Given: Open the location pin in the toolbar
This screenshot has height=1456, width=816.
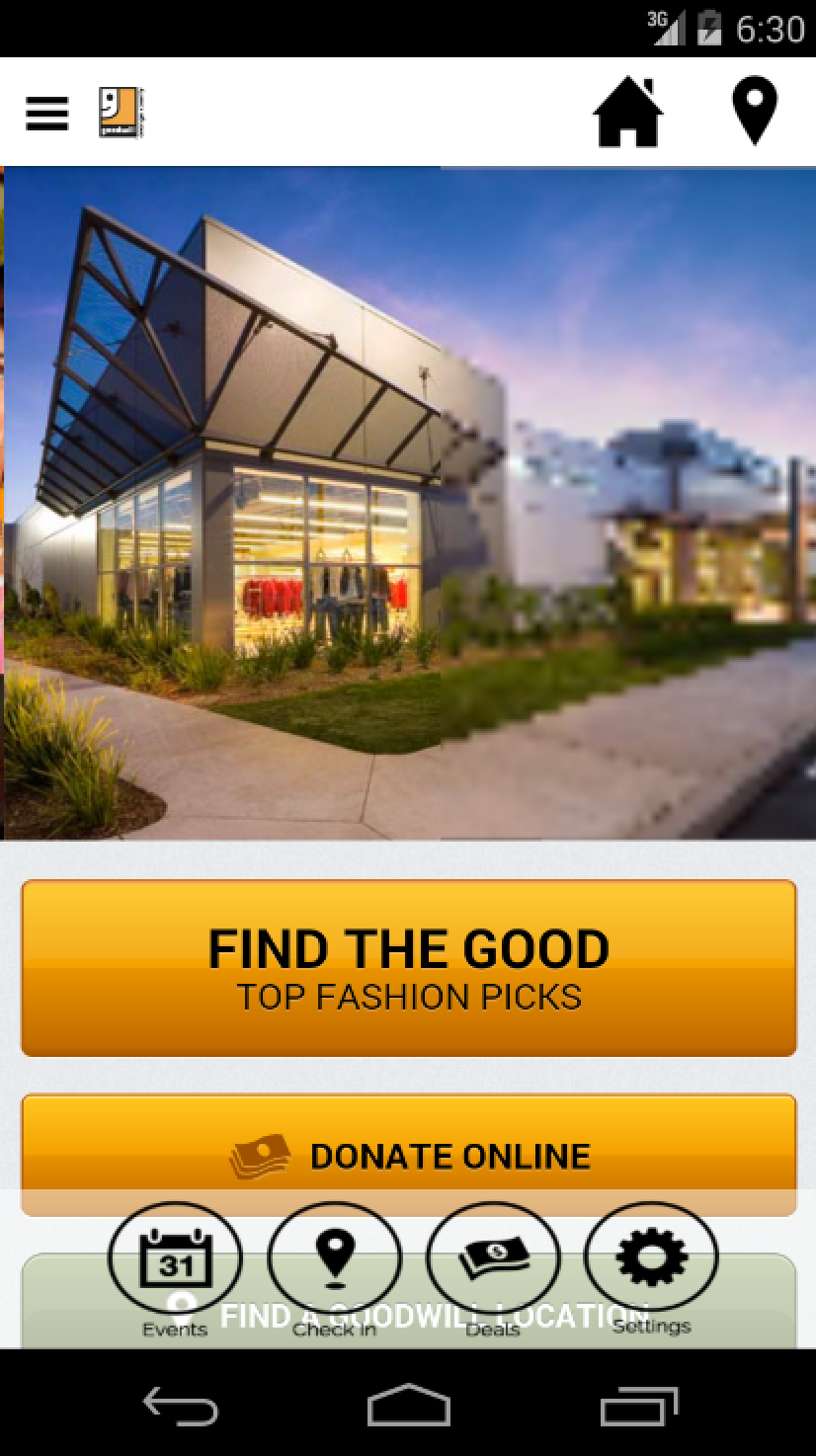Looking at the screenshot, I should (754, 112).
